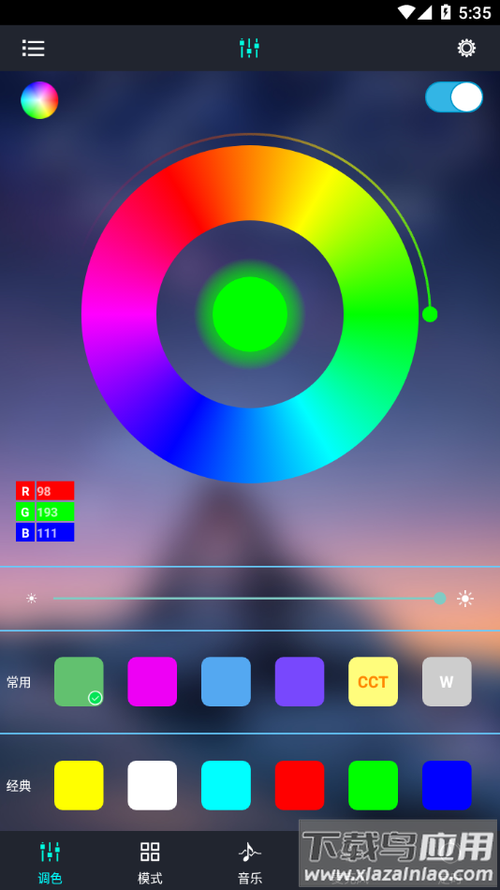Tap the small rainbow color wheel icon
500x890 pixels.
[40, 100]
